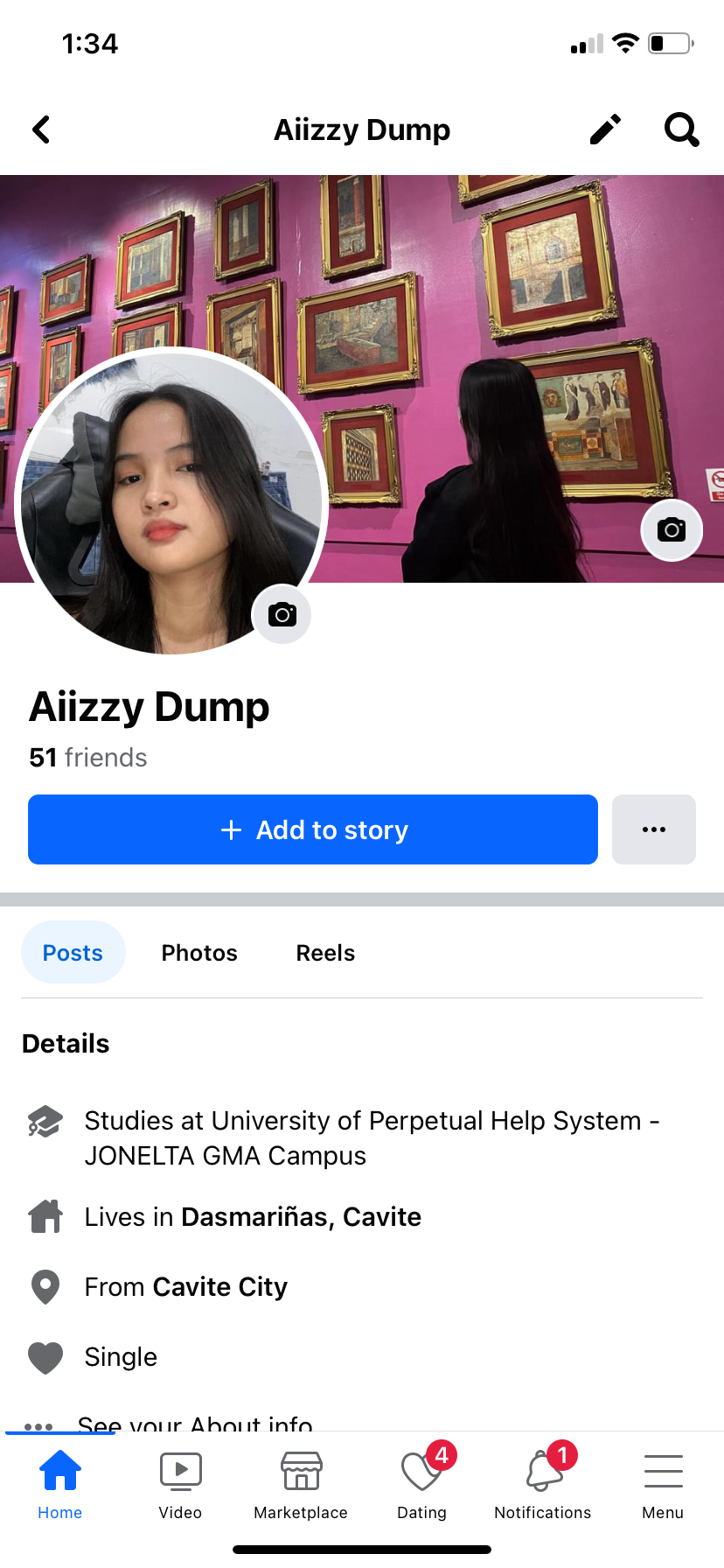The image size is (724, 1568).
Task: Switch to the Reels tab
Action: [x=325, y=953]
